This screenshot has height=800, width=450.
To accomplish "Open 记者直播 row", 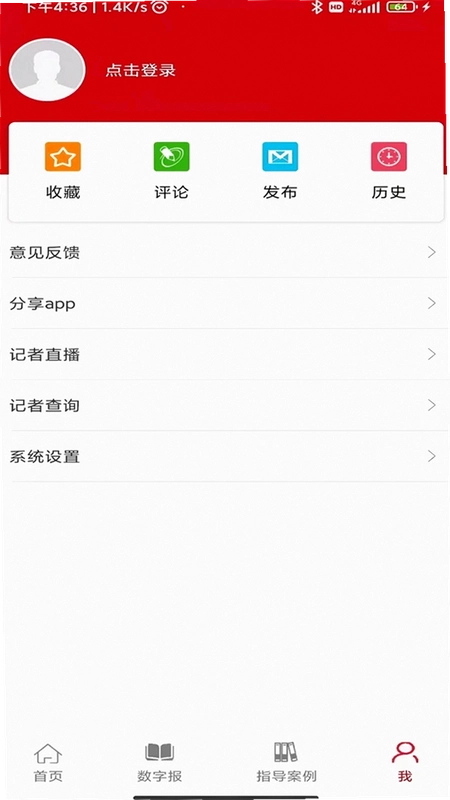I will (225, 355).
